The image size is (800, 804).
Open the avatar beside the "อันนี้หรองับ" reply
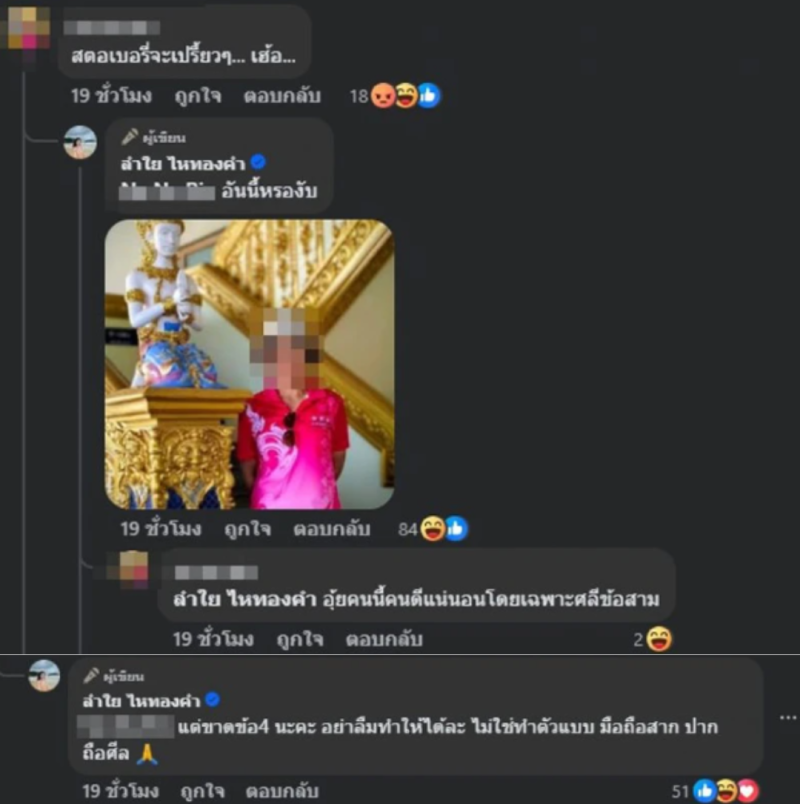(x=80, y=143)
